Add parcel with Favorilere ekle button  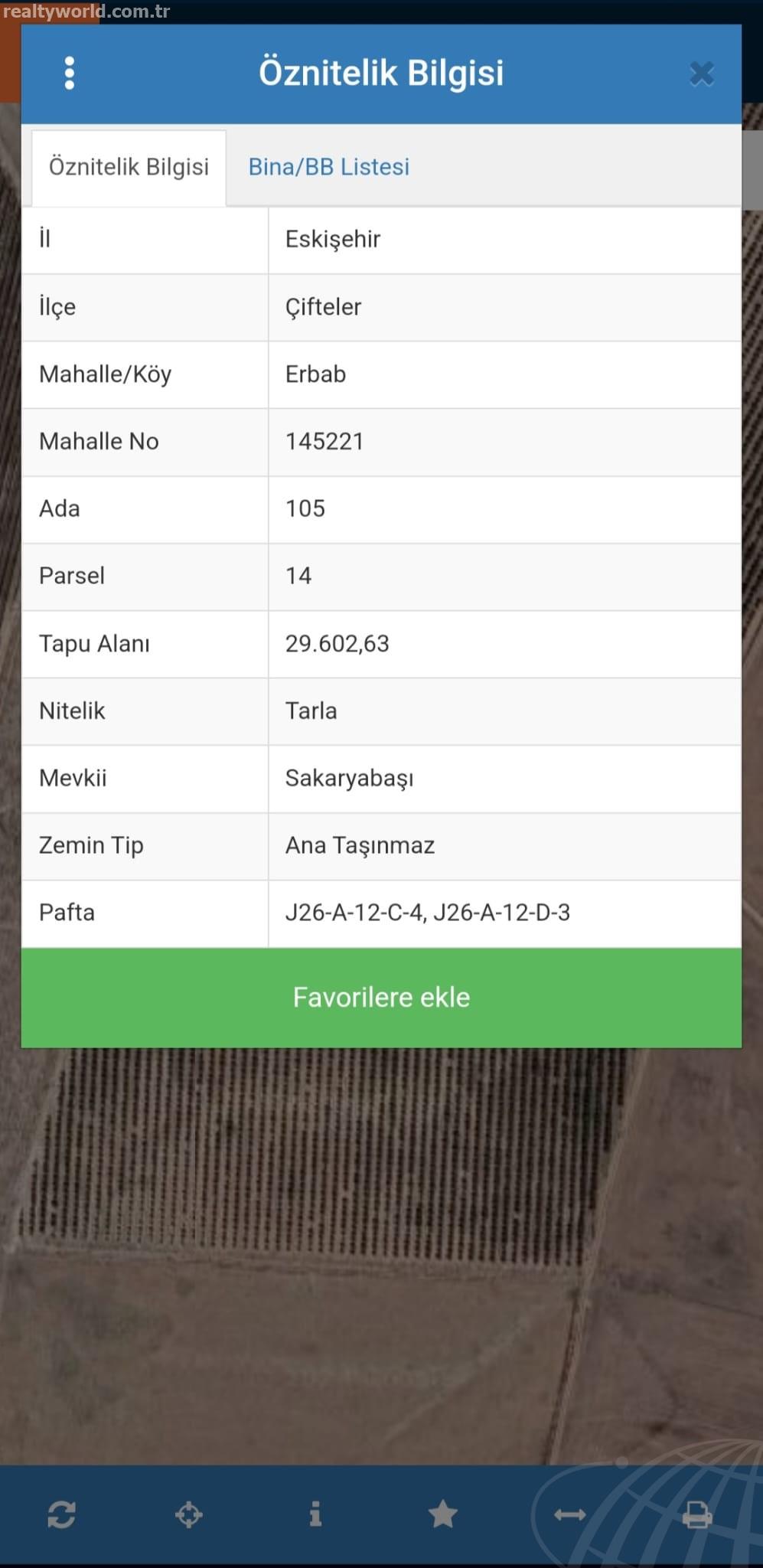click(x=381, y=997)
